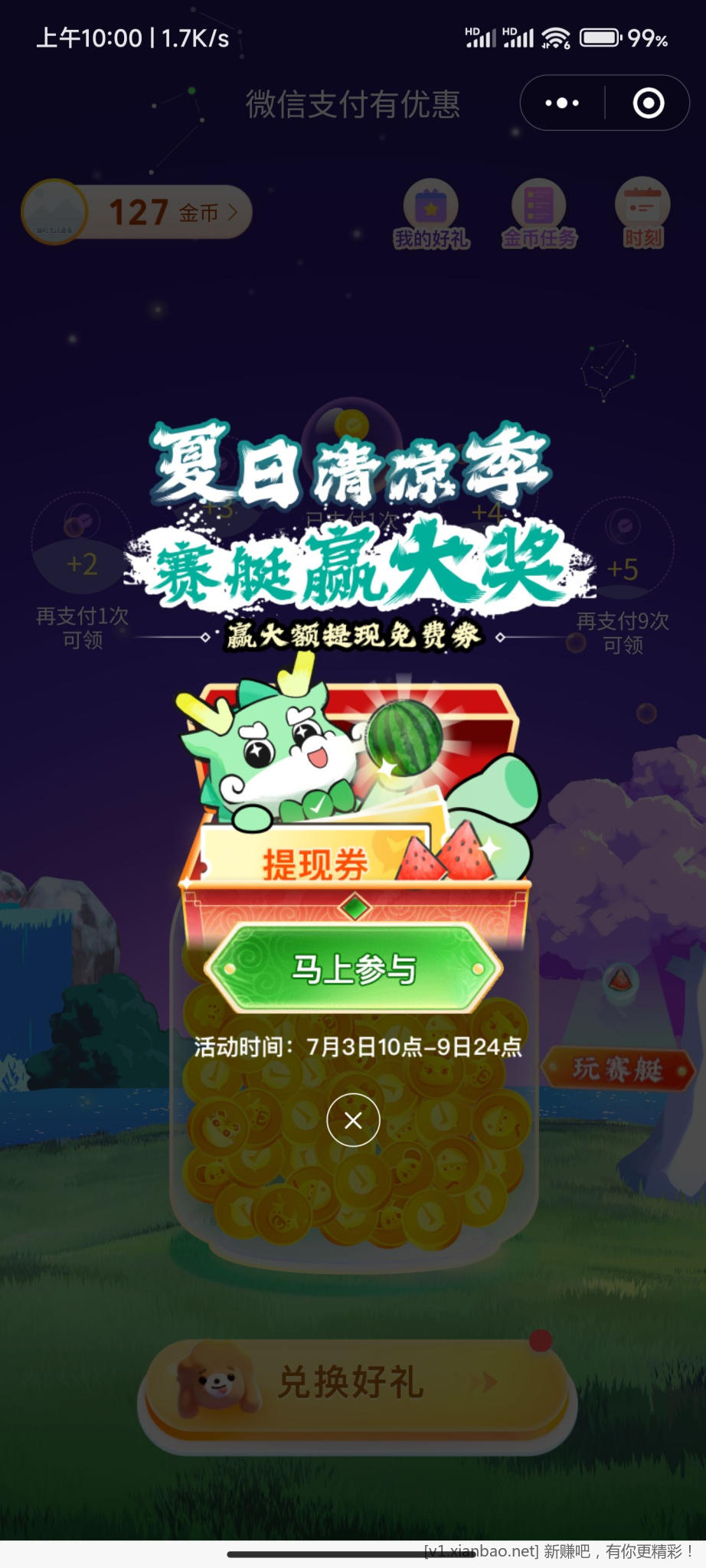Close the mini program via the circle icon
The width and height of the screenshot is (706, 1568).
point(648,103)
